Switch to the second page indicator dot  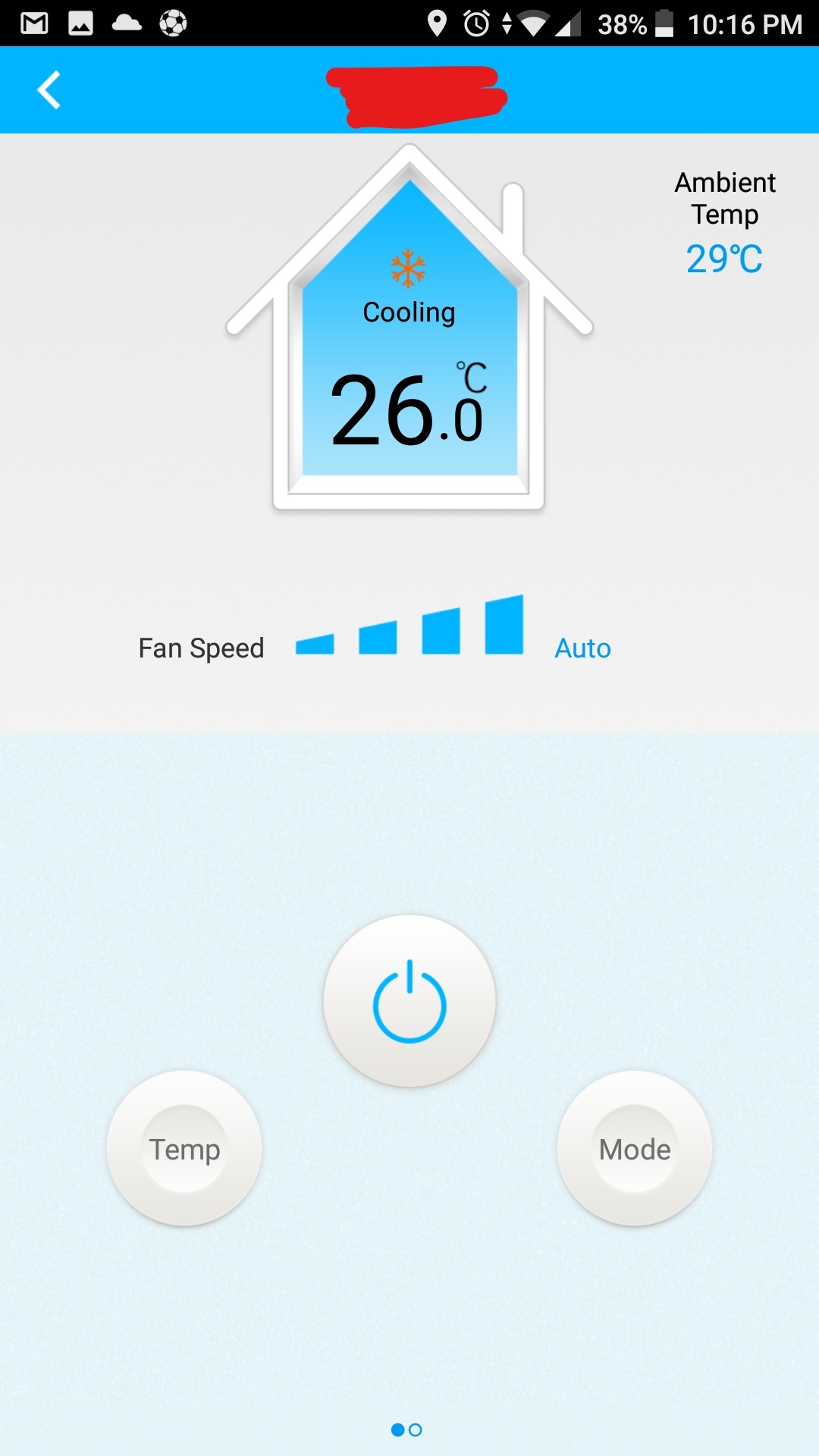(416, 1429)
